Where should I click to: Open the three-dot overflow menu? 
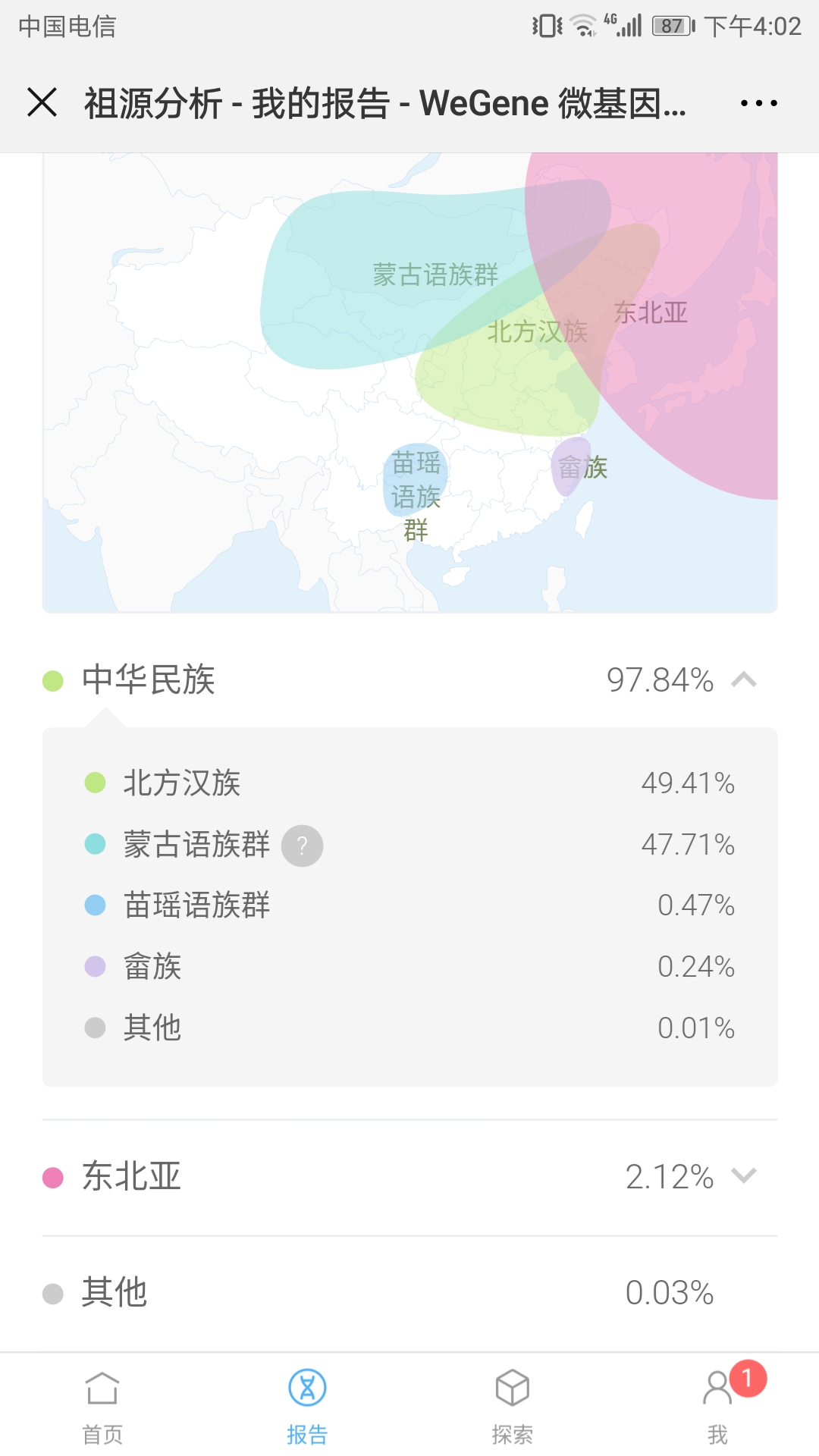point(758,103)
